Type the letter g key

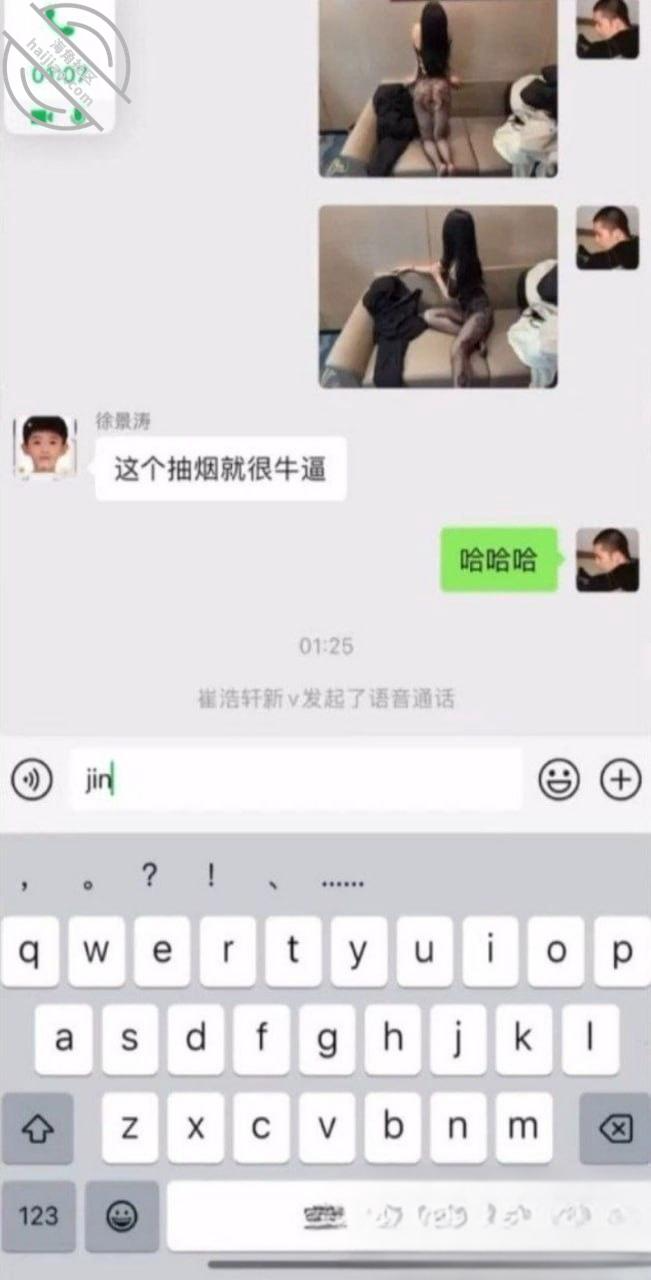(327, 1040)
